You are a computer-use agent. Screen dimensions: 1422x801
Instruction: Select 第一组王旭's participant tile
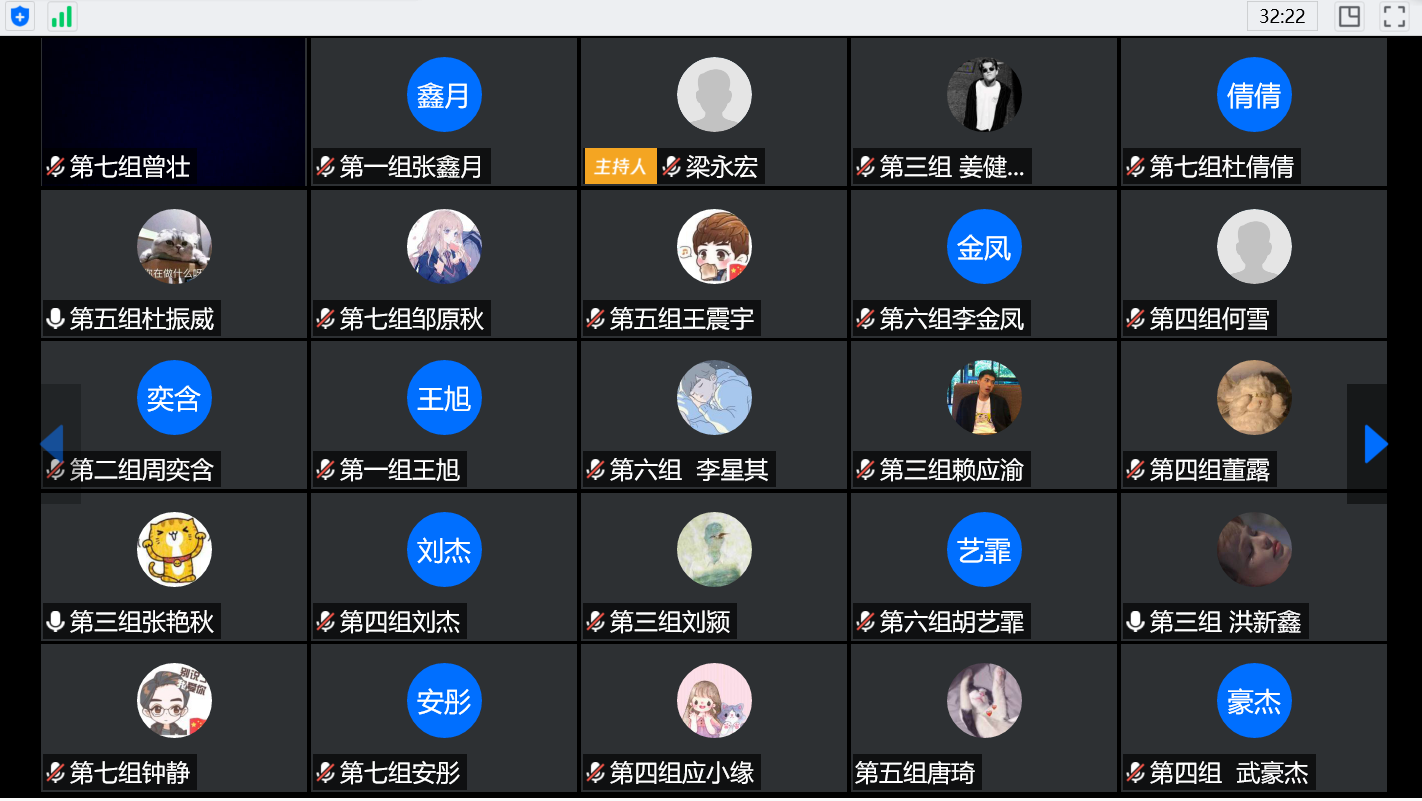tap(444, 414)
